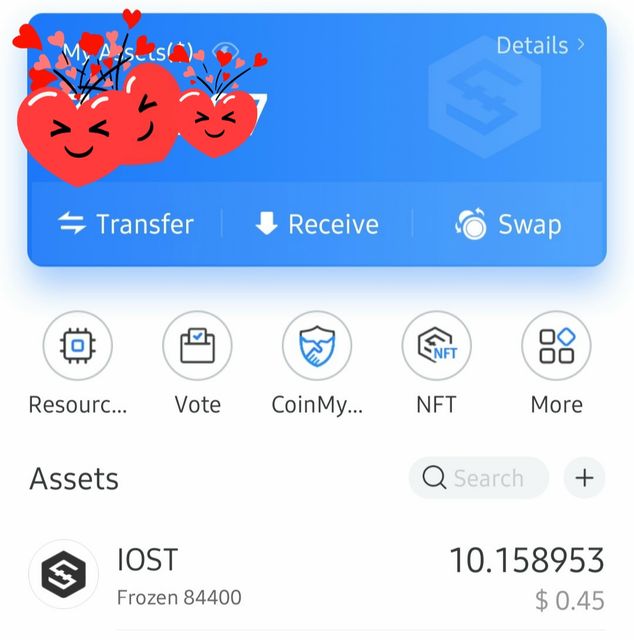Tap the assets Search field

[x=479, y=478]
